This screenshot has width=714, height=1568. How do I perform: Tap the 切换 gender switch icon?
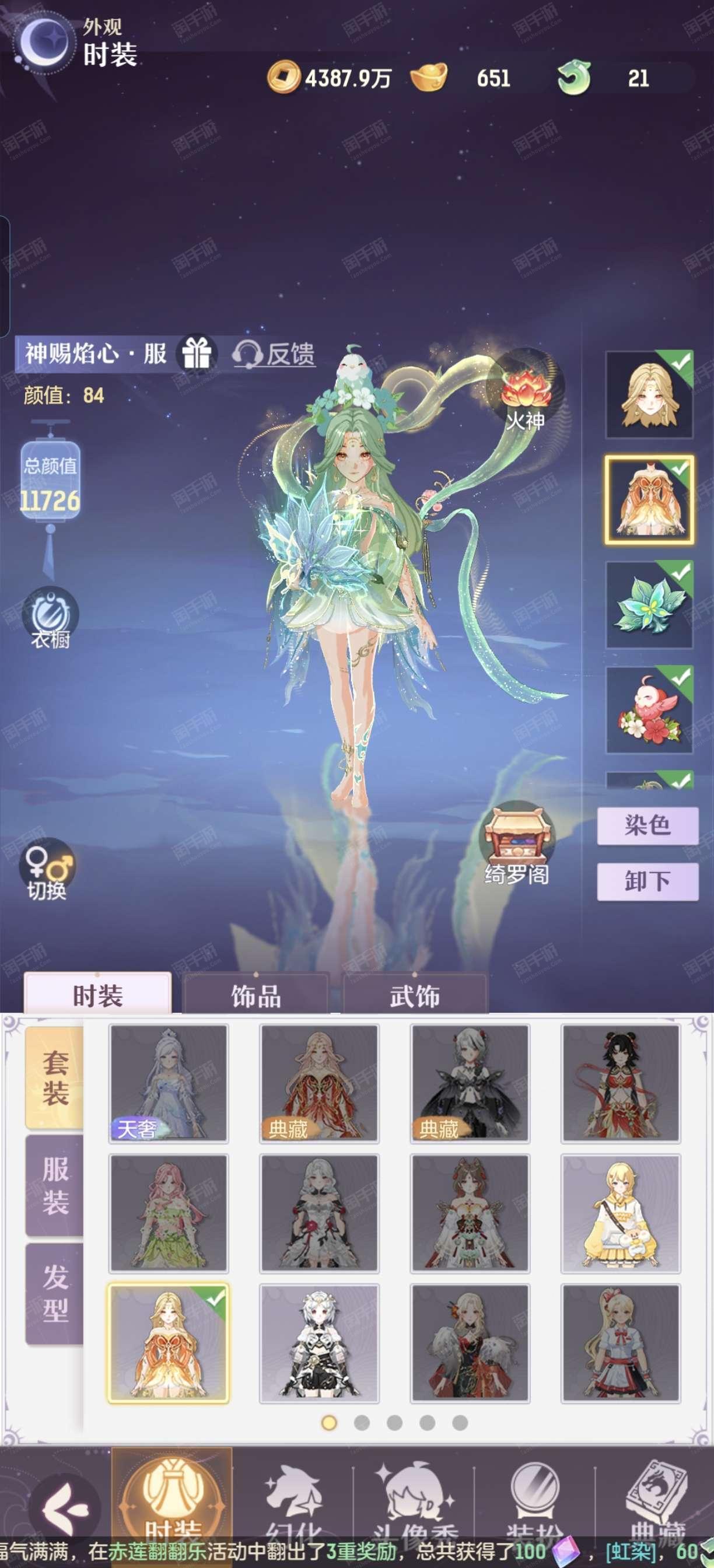pyautogui.click(x=47, y=870)
